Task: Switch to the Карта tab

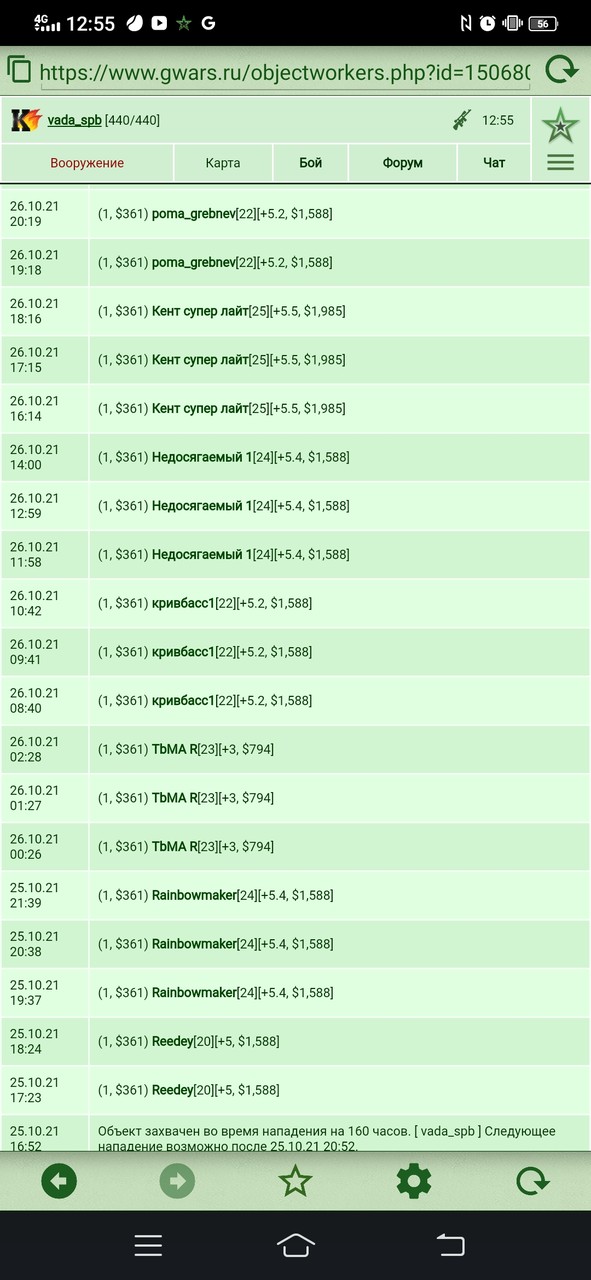Action: coord(223,163)
